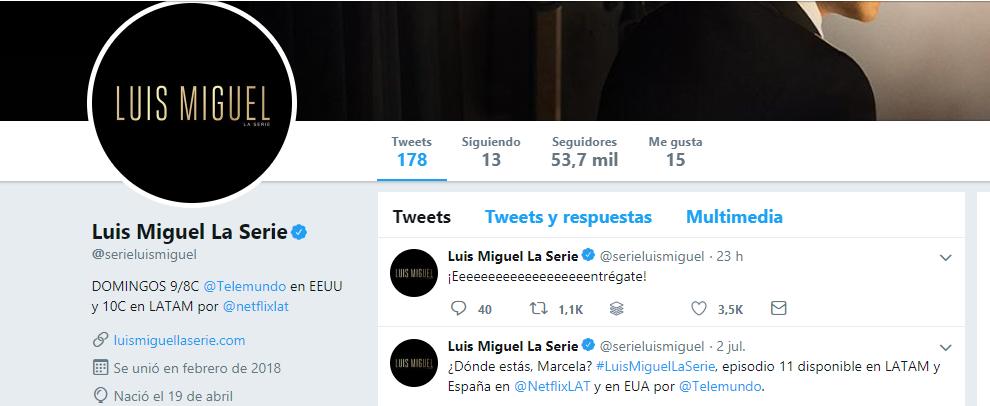Expand options on the ¡Eeeeentrégate! tweet

click(x=945, y=258)
